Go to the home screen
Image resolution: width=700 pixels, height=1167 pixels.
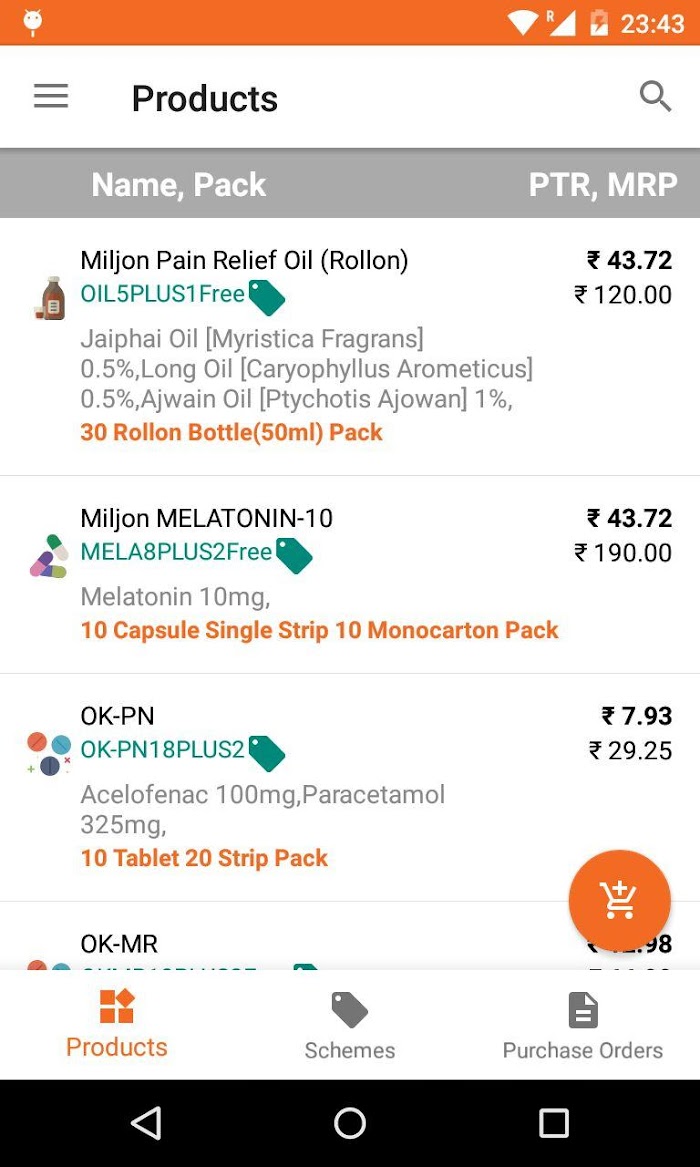(350, 1123)
